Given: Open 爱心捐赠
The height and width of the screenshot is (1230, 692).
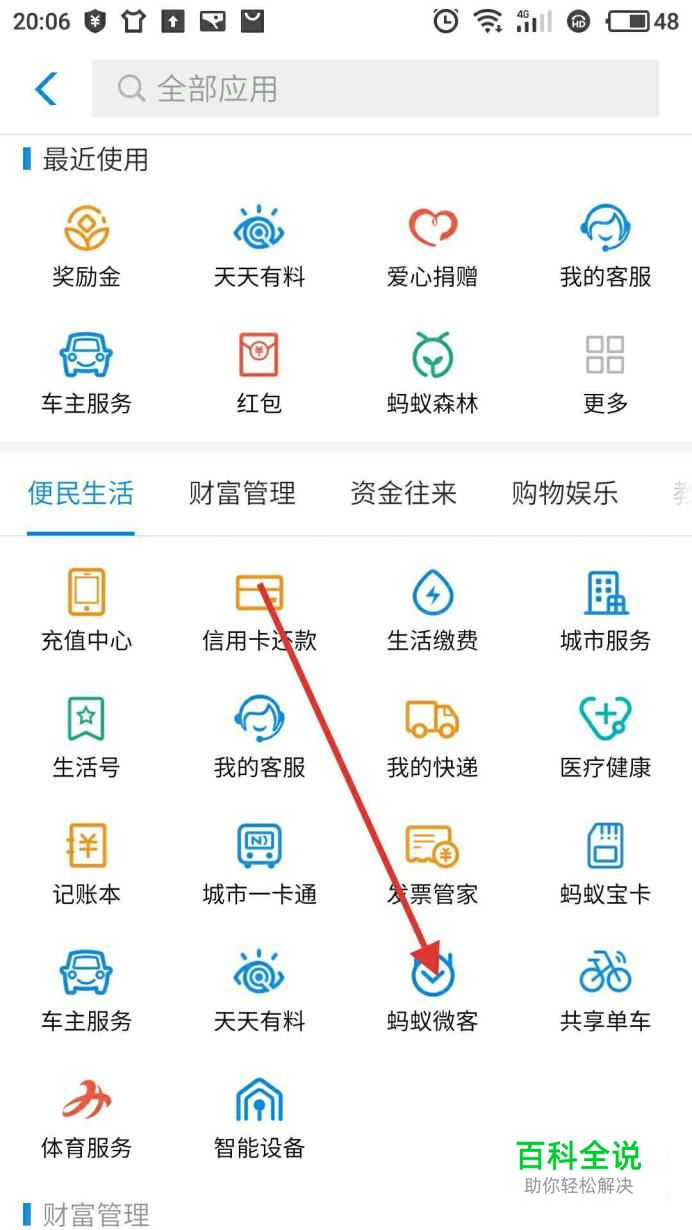Looking at the screenshot, I should point(433,245).
